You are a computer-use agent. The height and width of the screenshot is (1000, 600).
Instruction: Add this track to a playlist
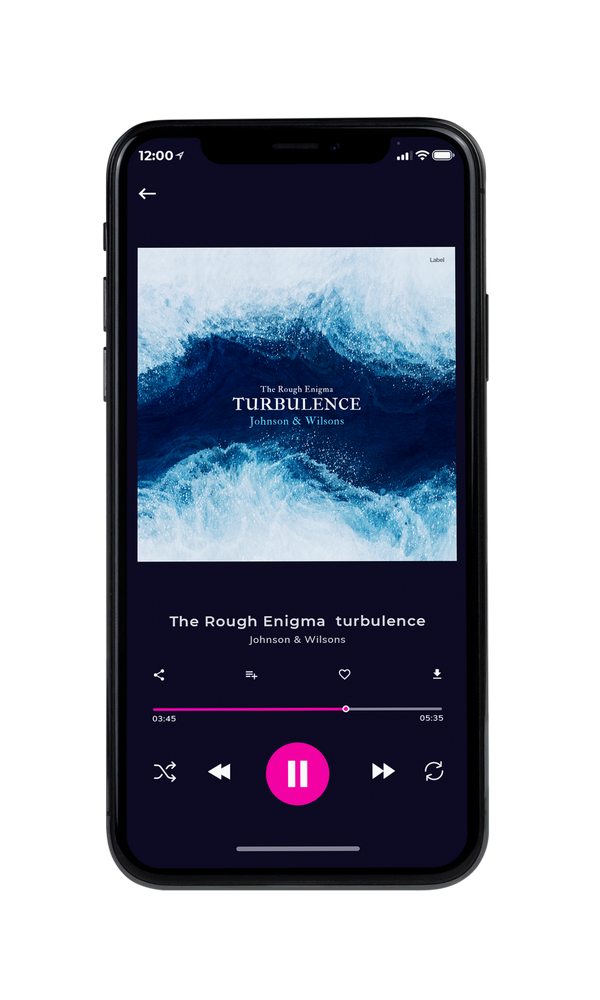[x=251, y=675]
